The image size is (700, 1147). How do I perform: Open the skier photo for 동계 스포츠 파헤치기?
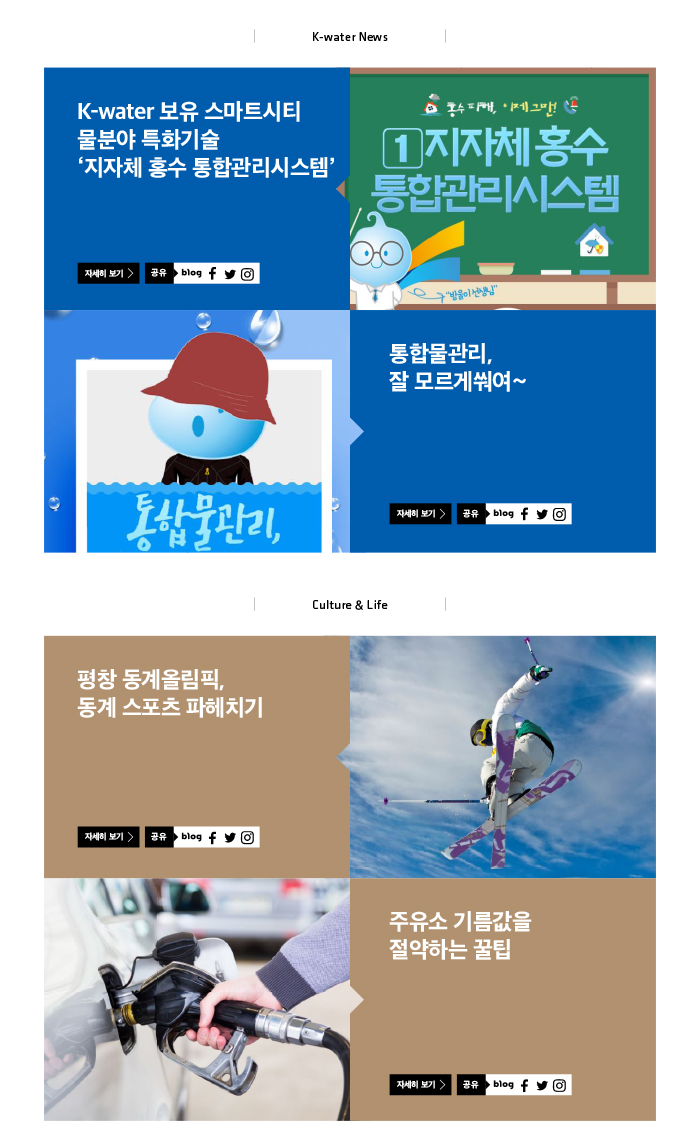pos(502,757)
